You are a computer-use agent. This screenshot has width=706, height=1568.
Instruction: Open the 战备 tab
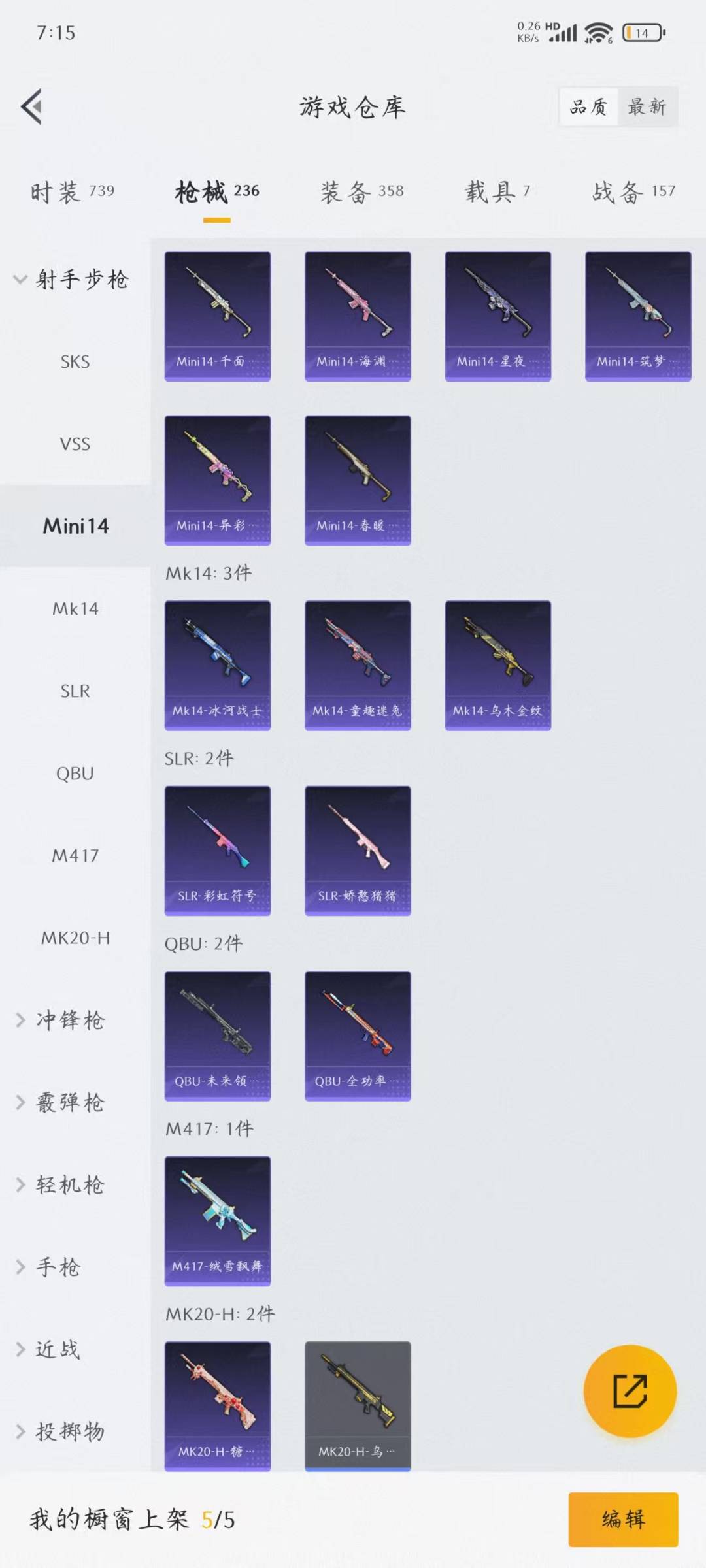pyautogui.click(x=633, y=191)
